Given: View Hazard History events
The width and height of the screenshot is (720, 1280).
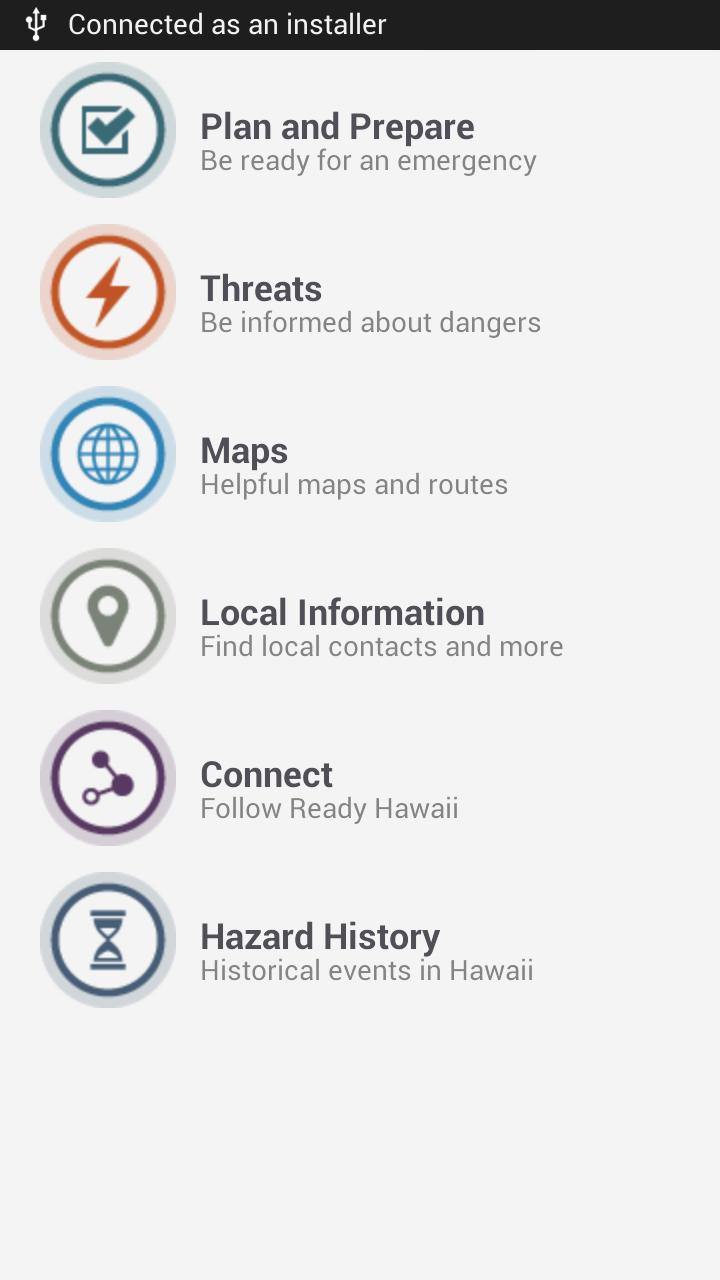Looking at the screenshot, I should [320, 940].
